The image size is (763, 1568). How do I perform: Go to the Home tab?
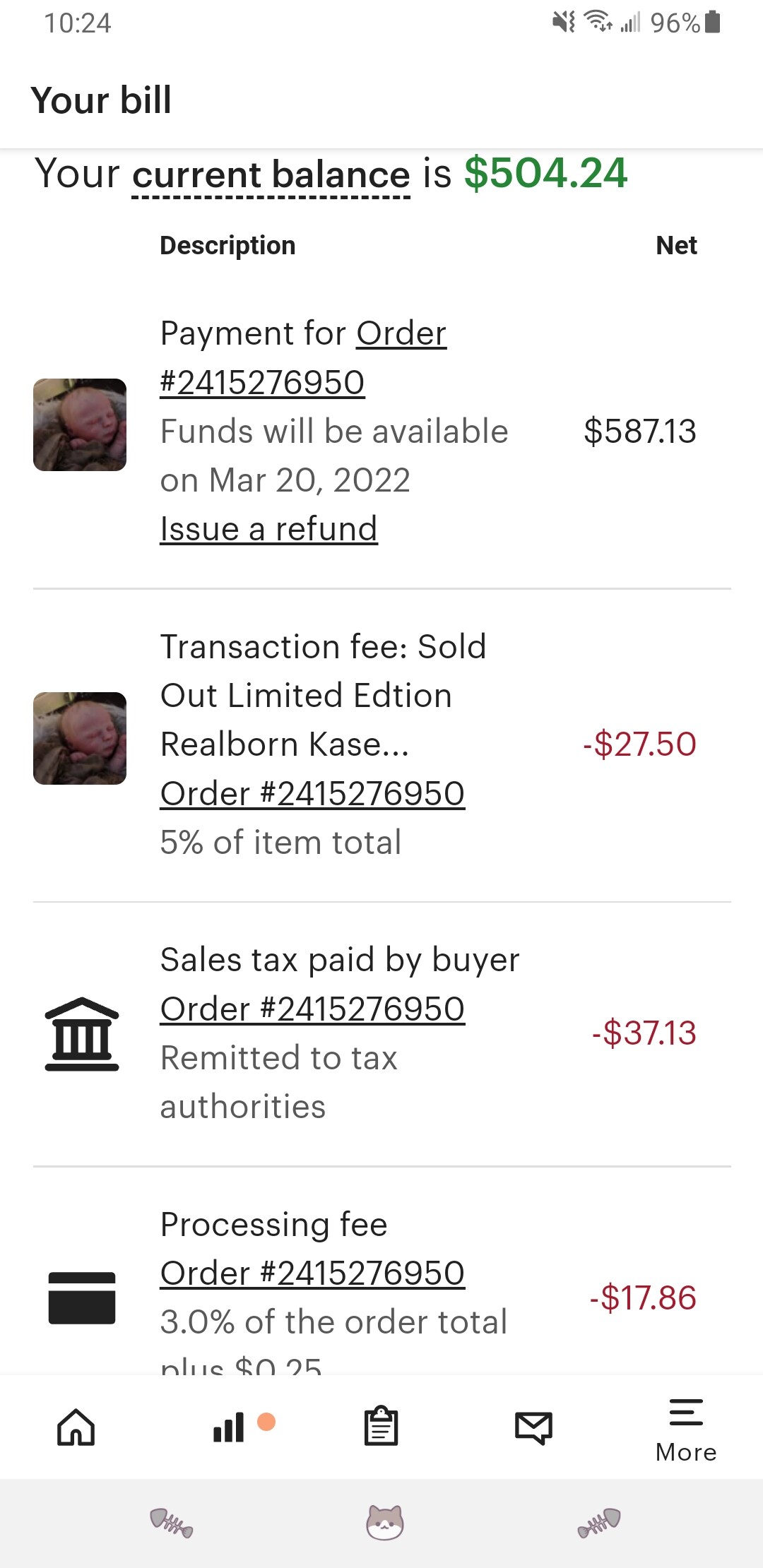[76, 1427]
